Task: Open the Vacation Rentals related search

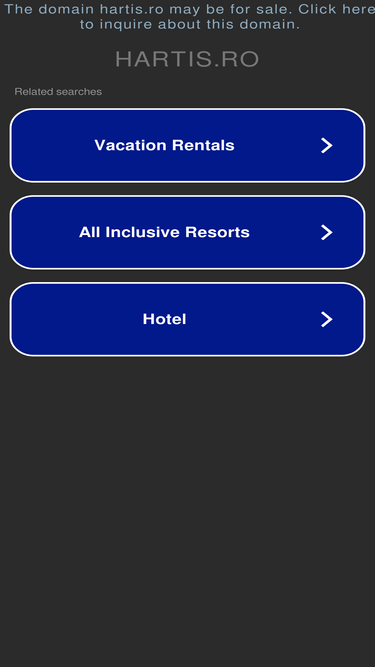Action: pyautogui.click(x=188, y=145)
